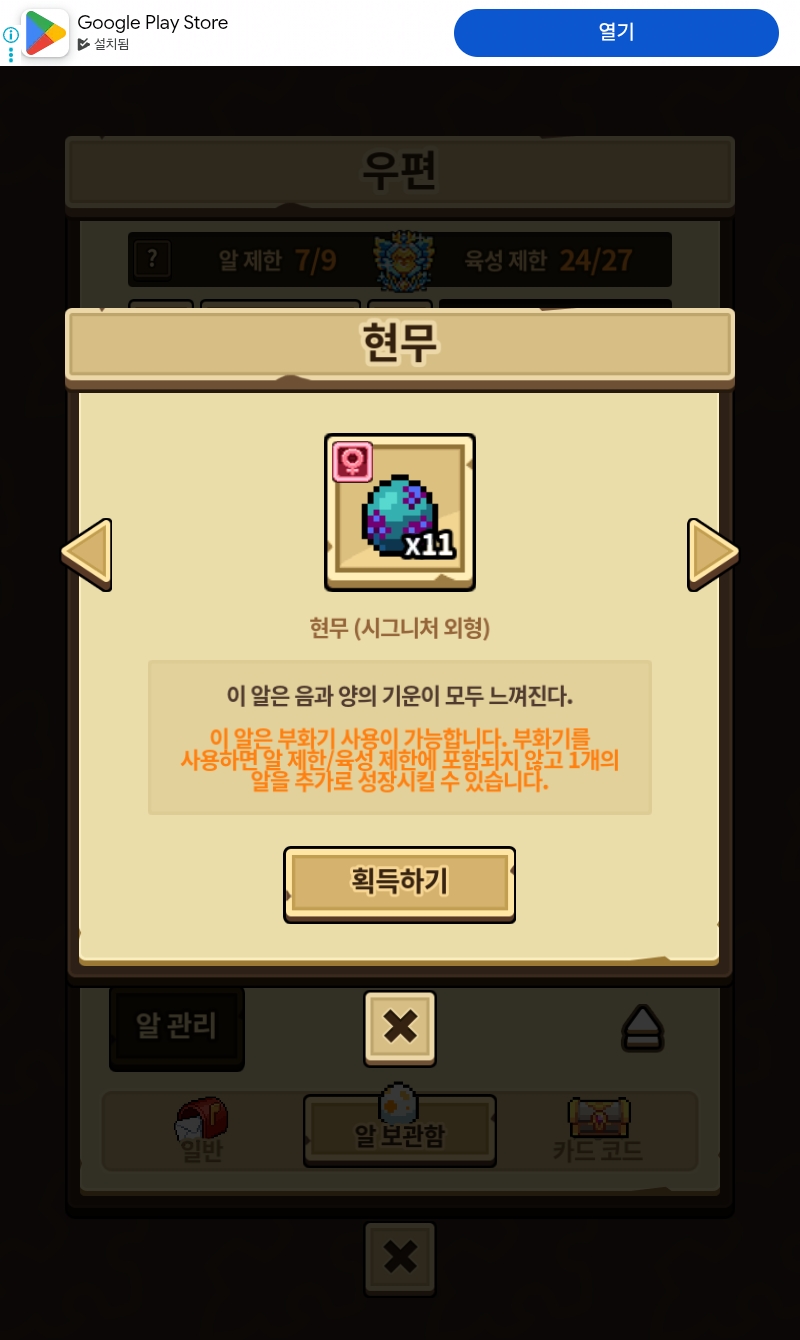Open the ad info icon
Screen dimensions: 800x1340
[11, 34]
